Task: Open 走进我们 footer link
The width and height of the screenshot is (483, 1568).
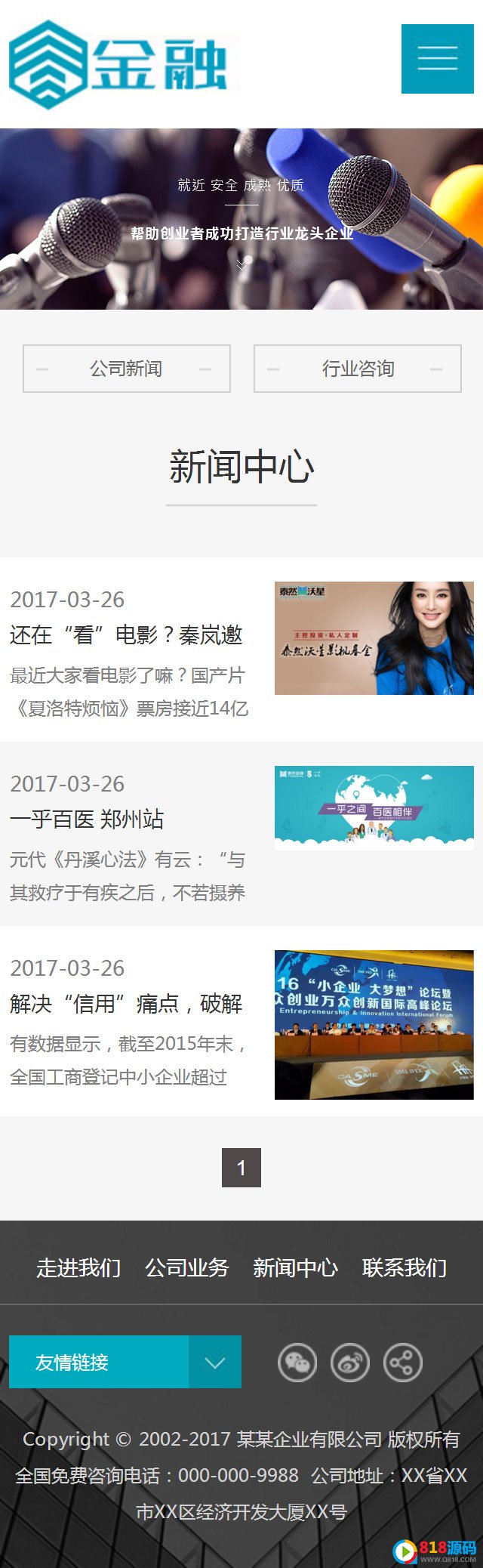Action: click(78, 1267)
